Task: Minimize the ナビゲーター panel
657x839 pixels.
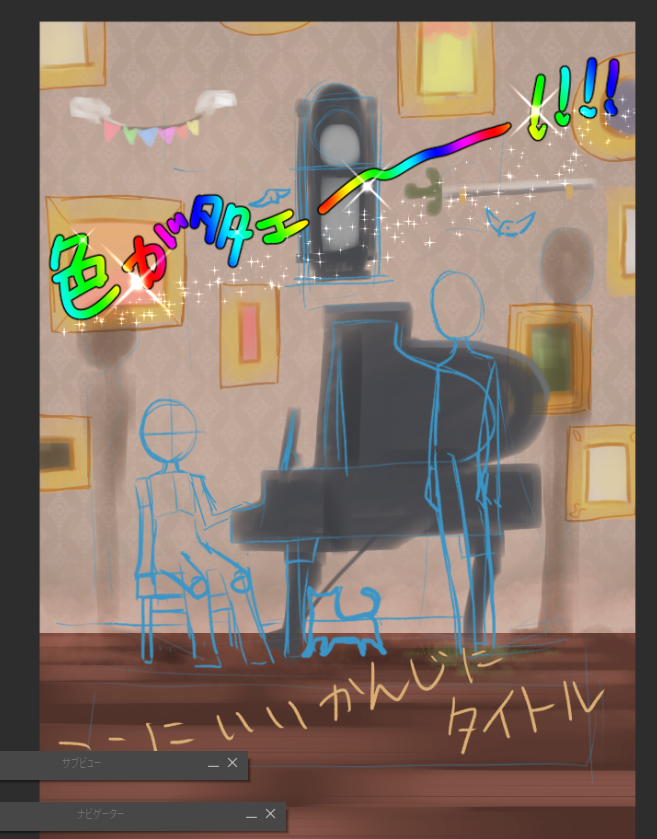Action: [x=251, y=815]
